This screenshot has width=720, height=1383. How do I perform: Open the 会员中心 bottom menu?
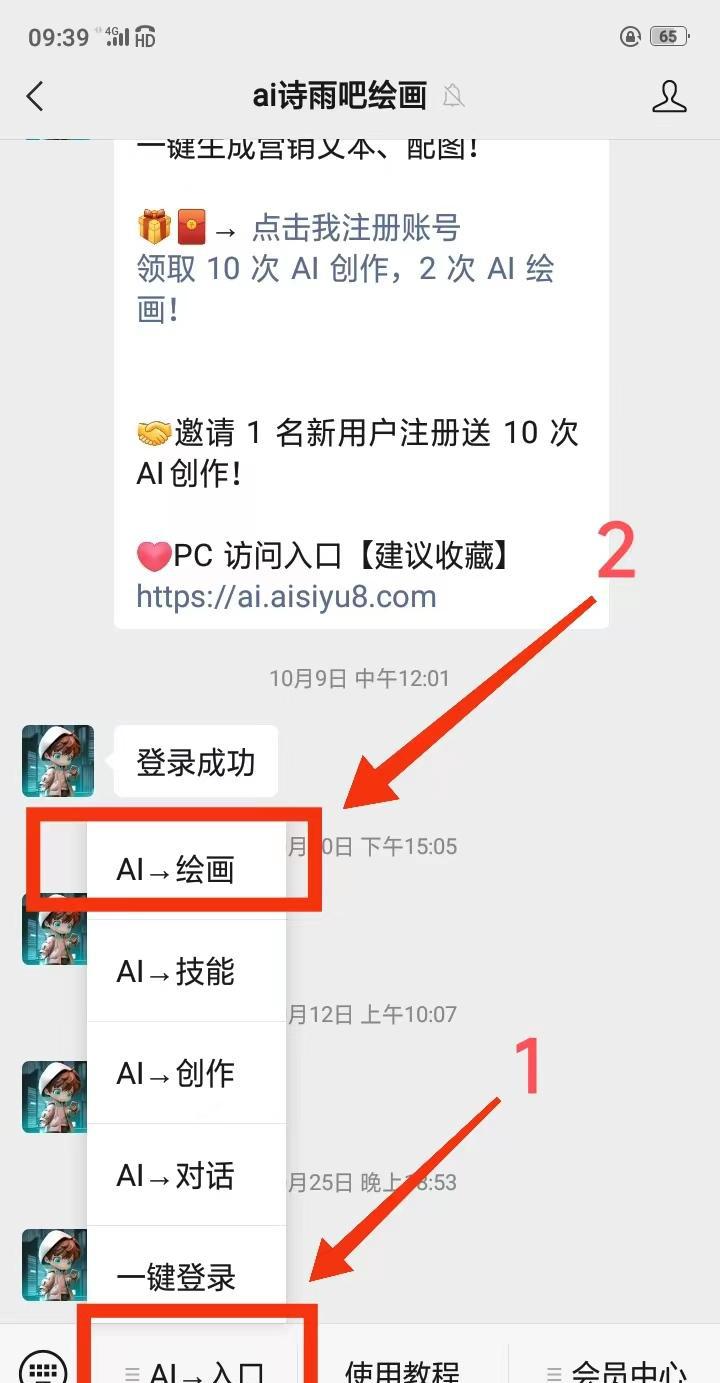tap(616, 1368)
